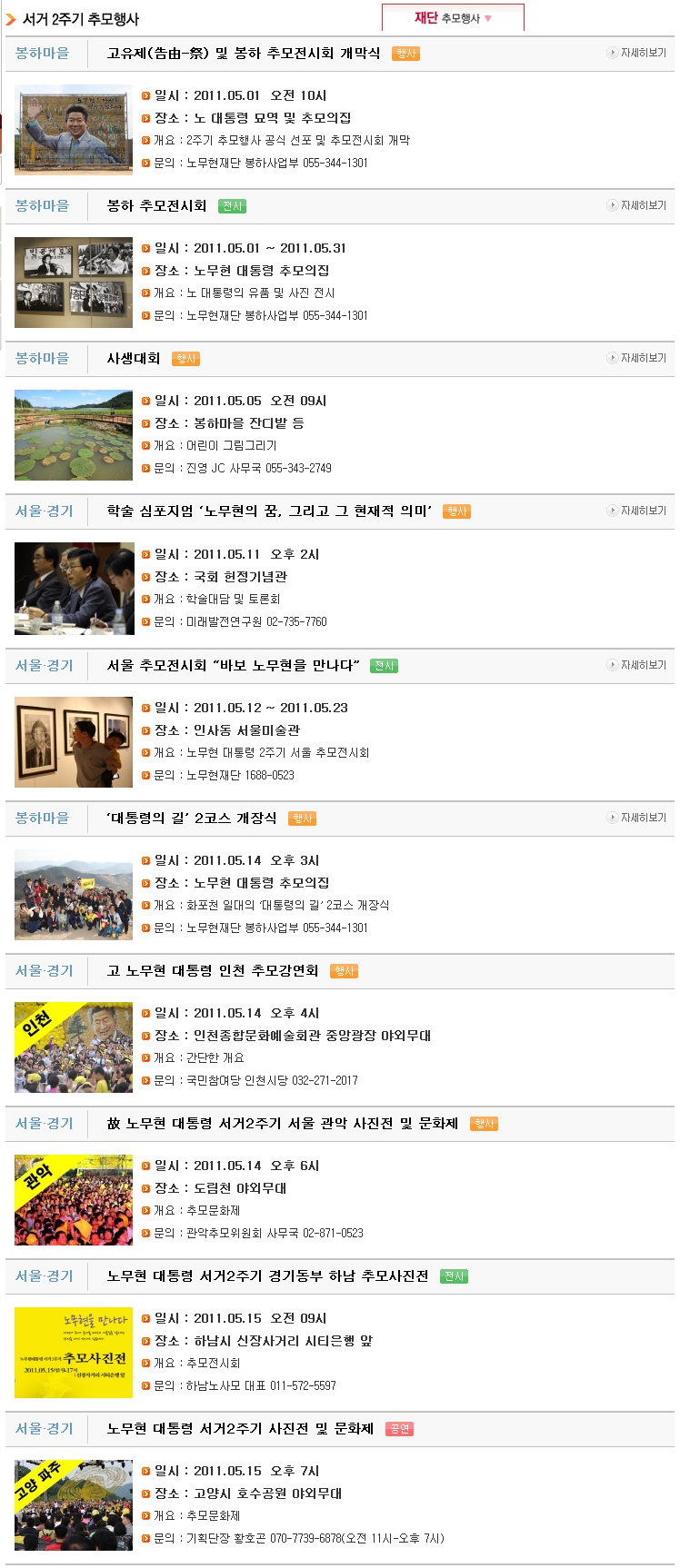680x1568 pixels.
Task: Open the 학술 심포지엄 event photo
Action: [x=74, y=589]
